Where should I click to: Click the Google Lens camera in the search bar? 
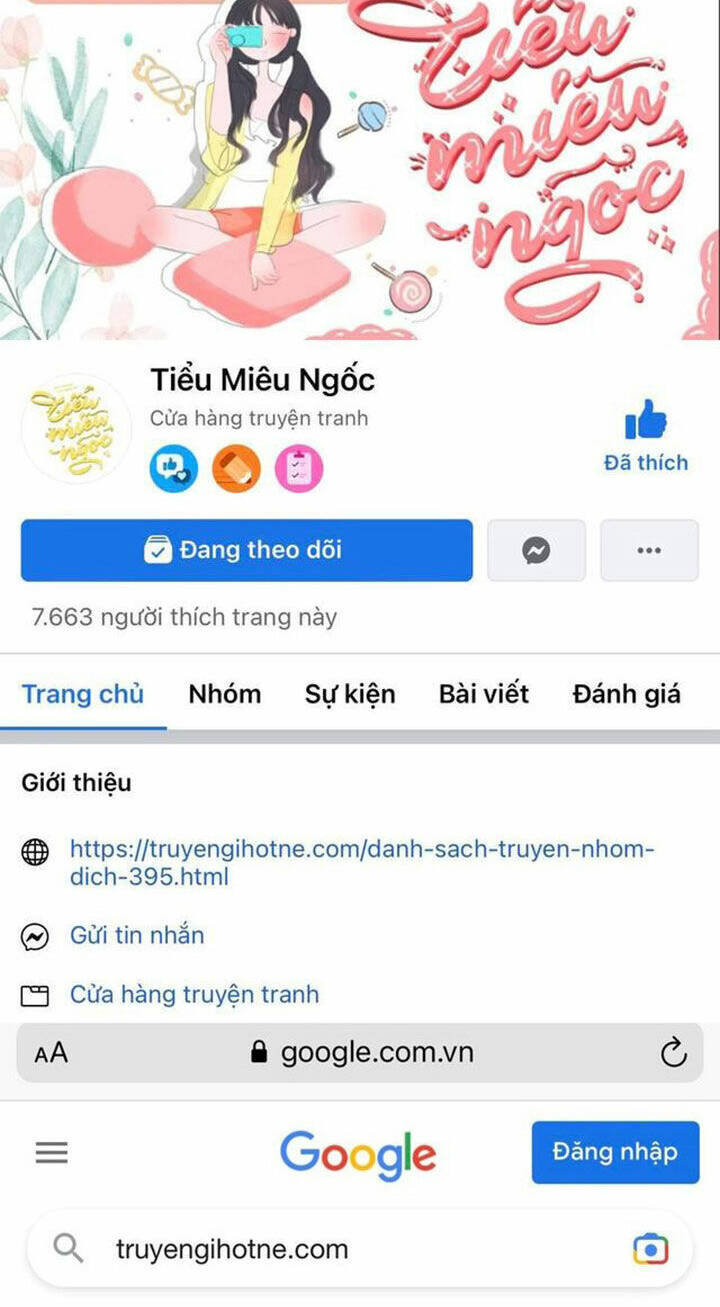pyautogui.click(x=652, y=1248)
